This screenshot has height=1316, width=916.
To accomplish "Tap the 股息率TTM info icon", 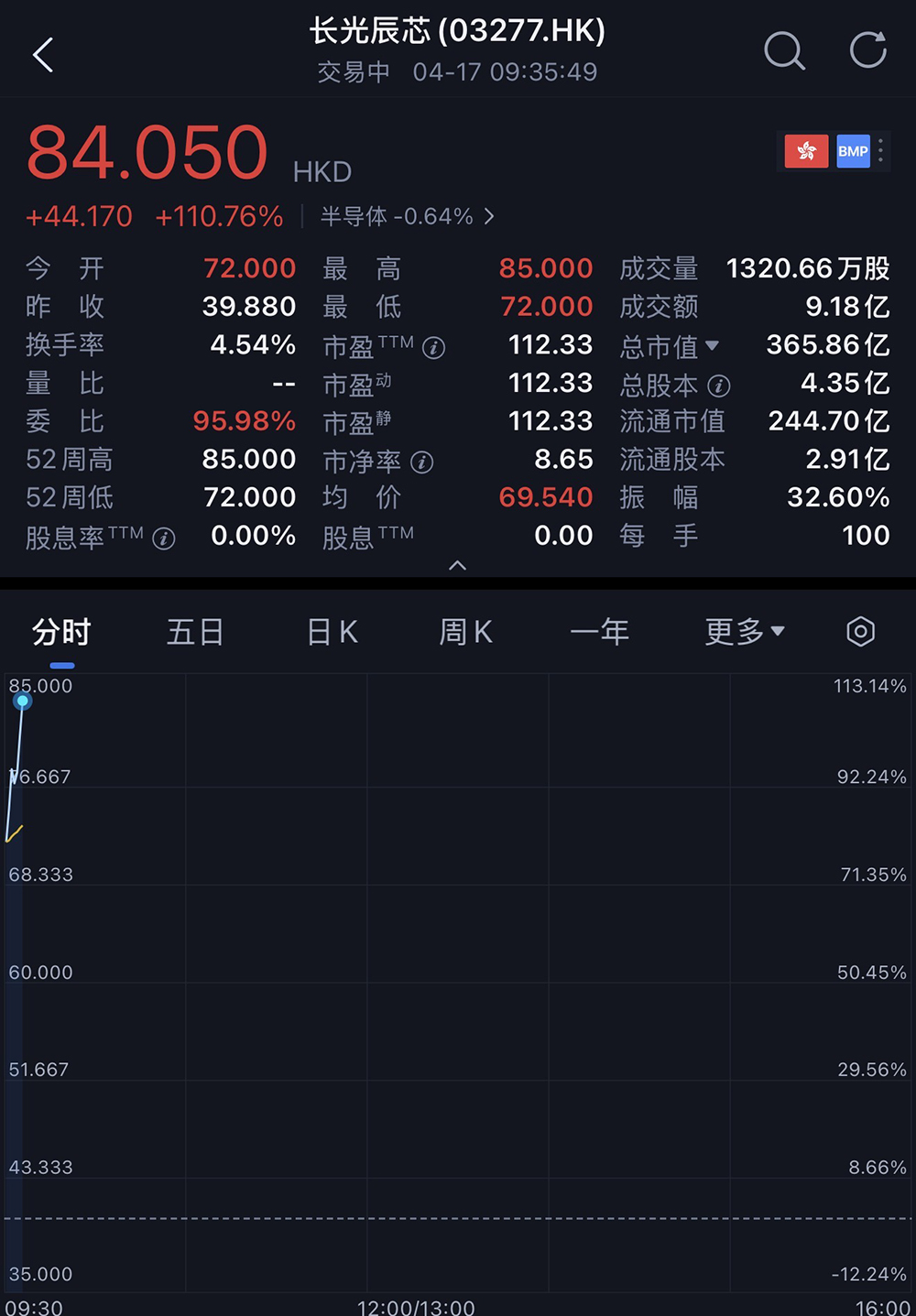I will tap(163, 539).
